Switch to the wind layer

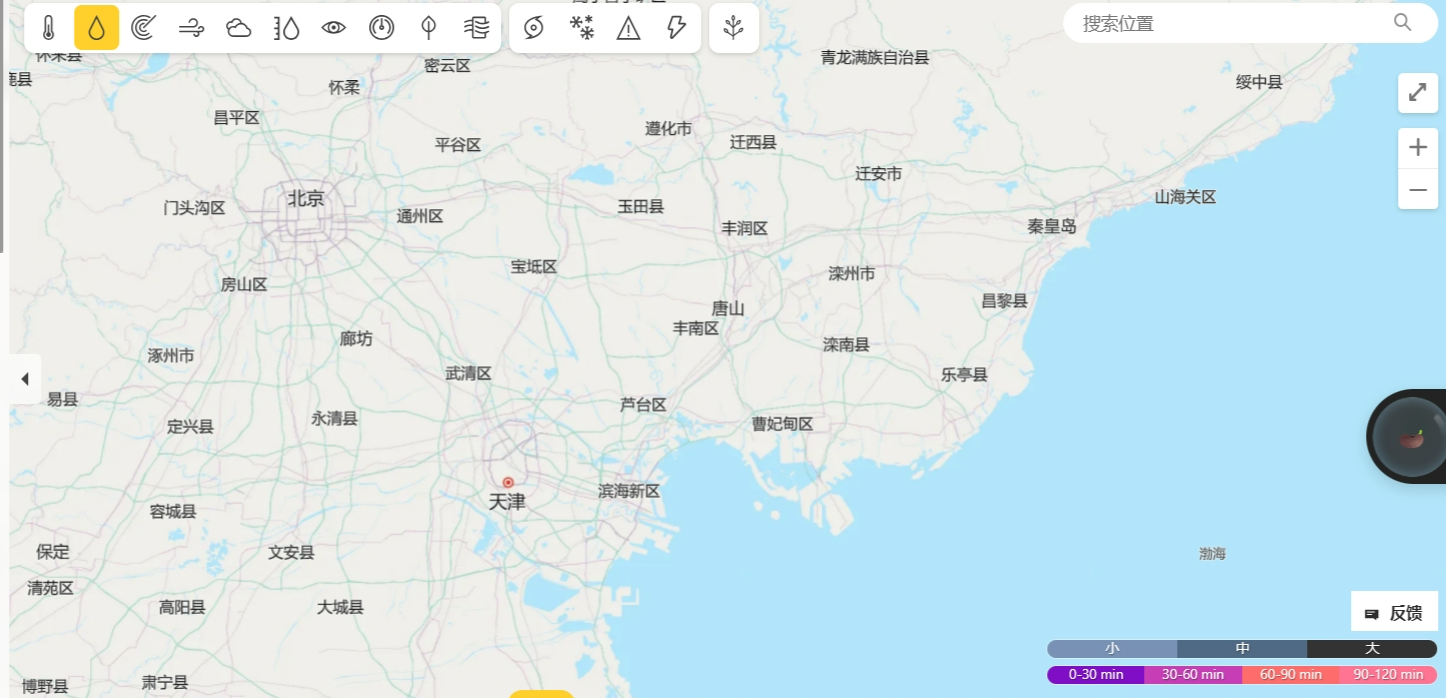coord(191,28)
